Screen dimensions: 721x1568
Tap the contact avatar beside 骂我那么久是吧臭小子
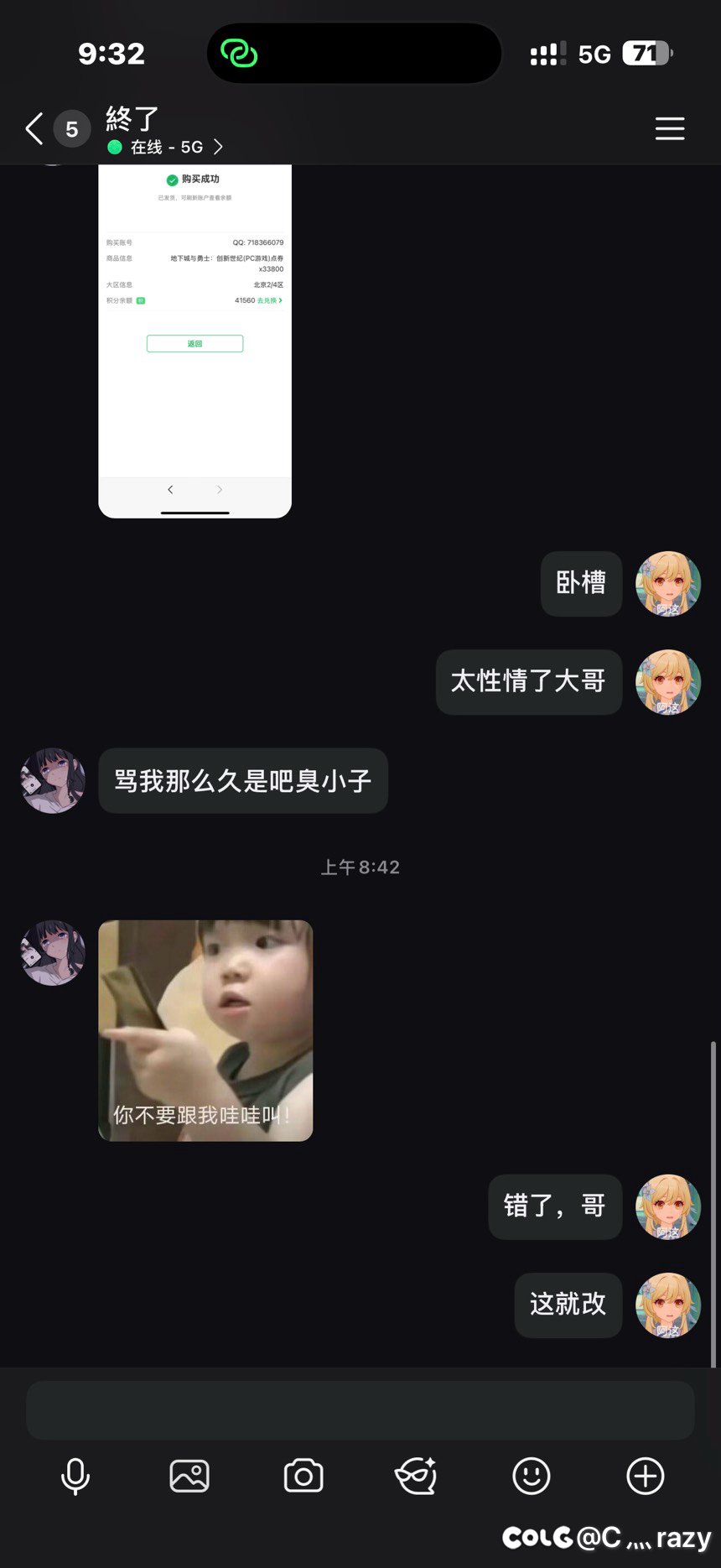pos(53,780)
